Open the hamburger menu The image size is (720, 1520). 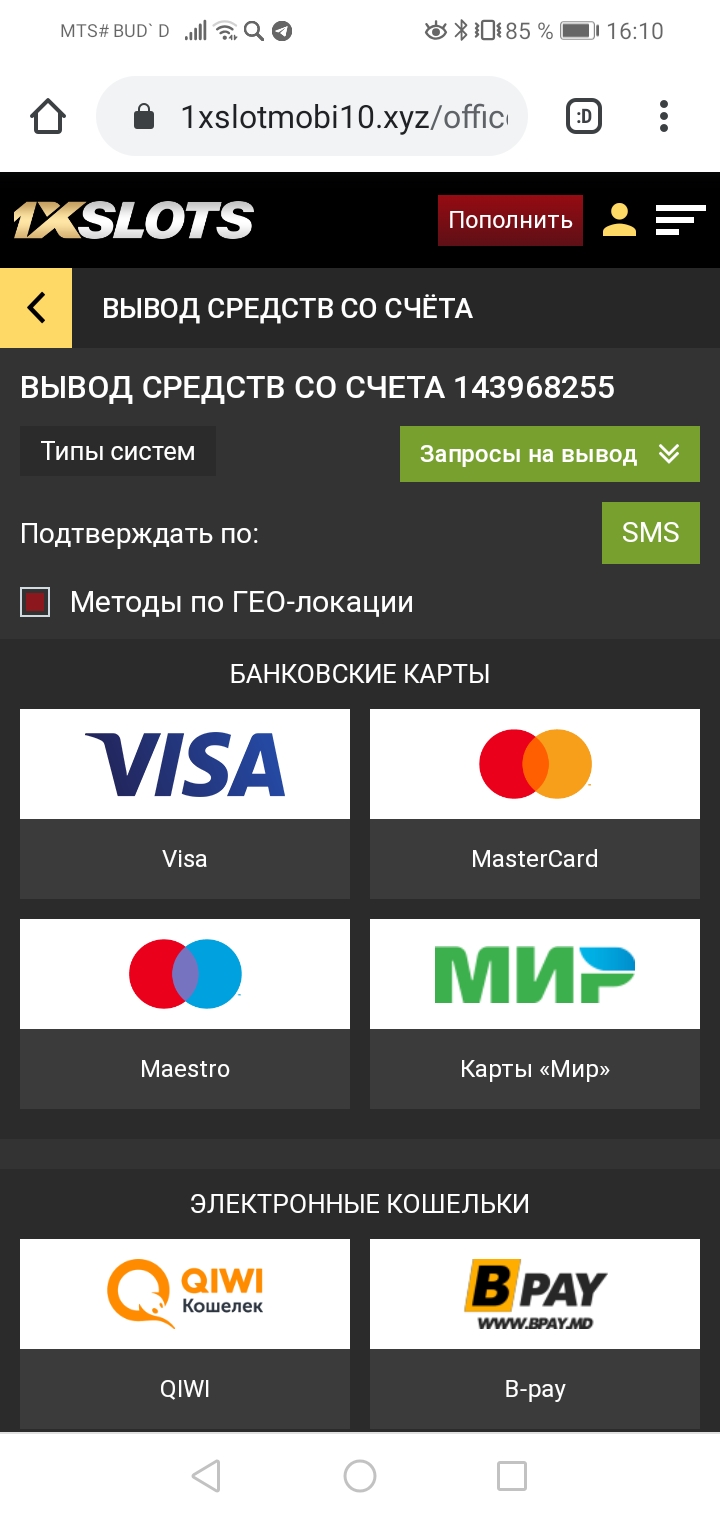(x=680, y=220)
